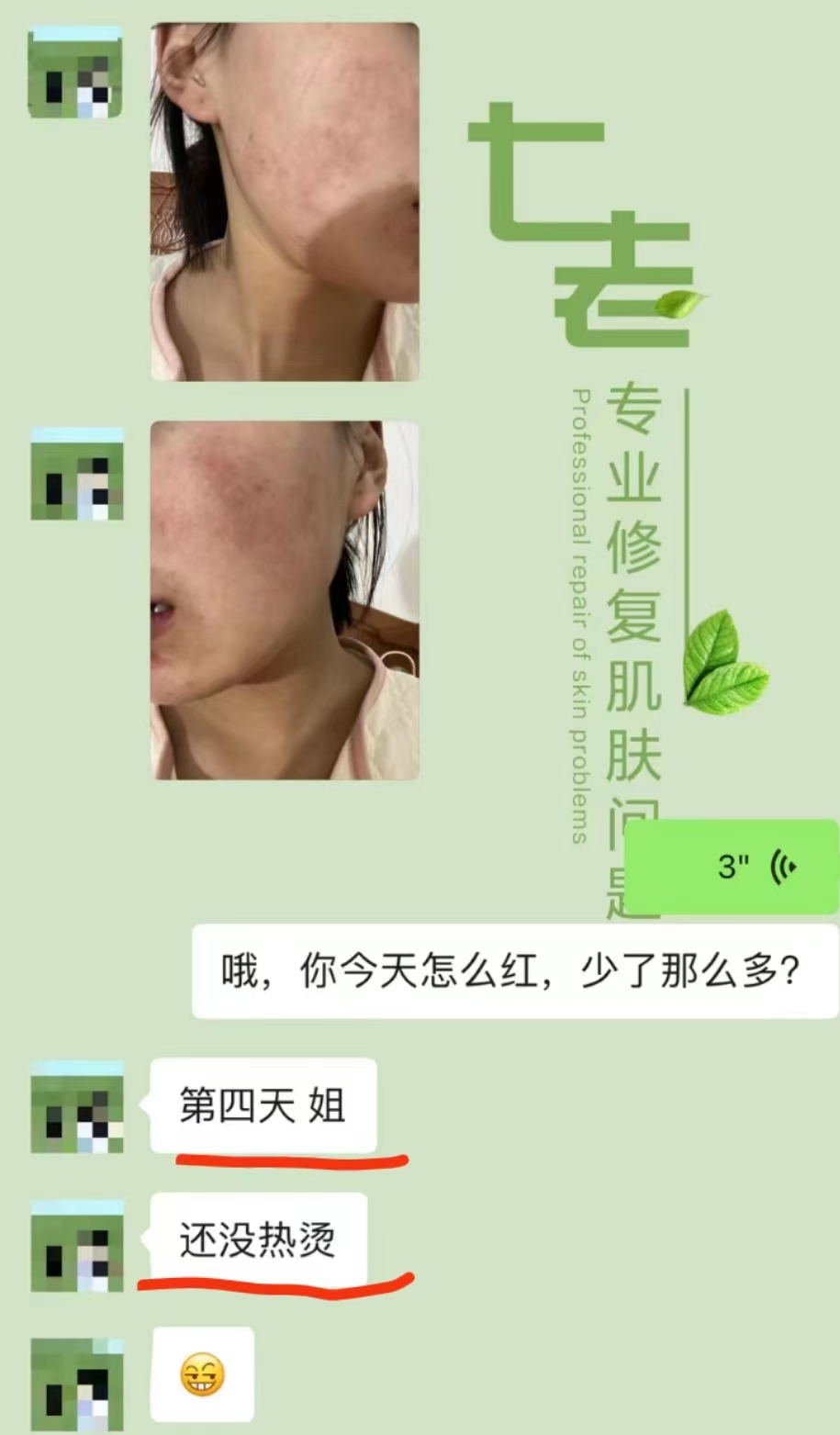Open sender's avatar next to 还没热烫
Screen dimensions: 840x1435
coord(77,1244)
